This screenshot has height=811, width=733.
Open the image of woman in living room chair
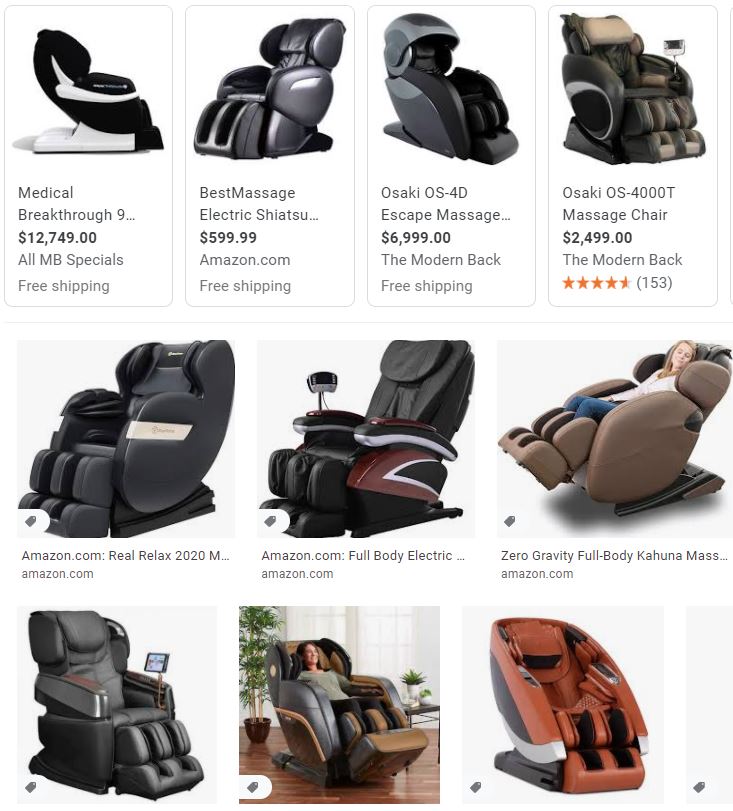point(339,703)
